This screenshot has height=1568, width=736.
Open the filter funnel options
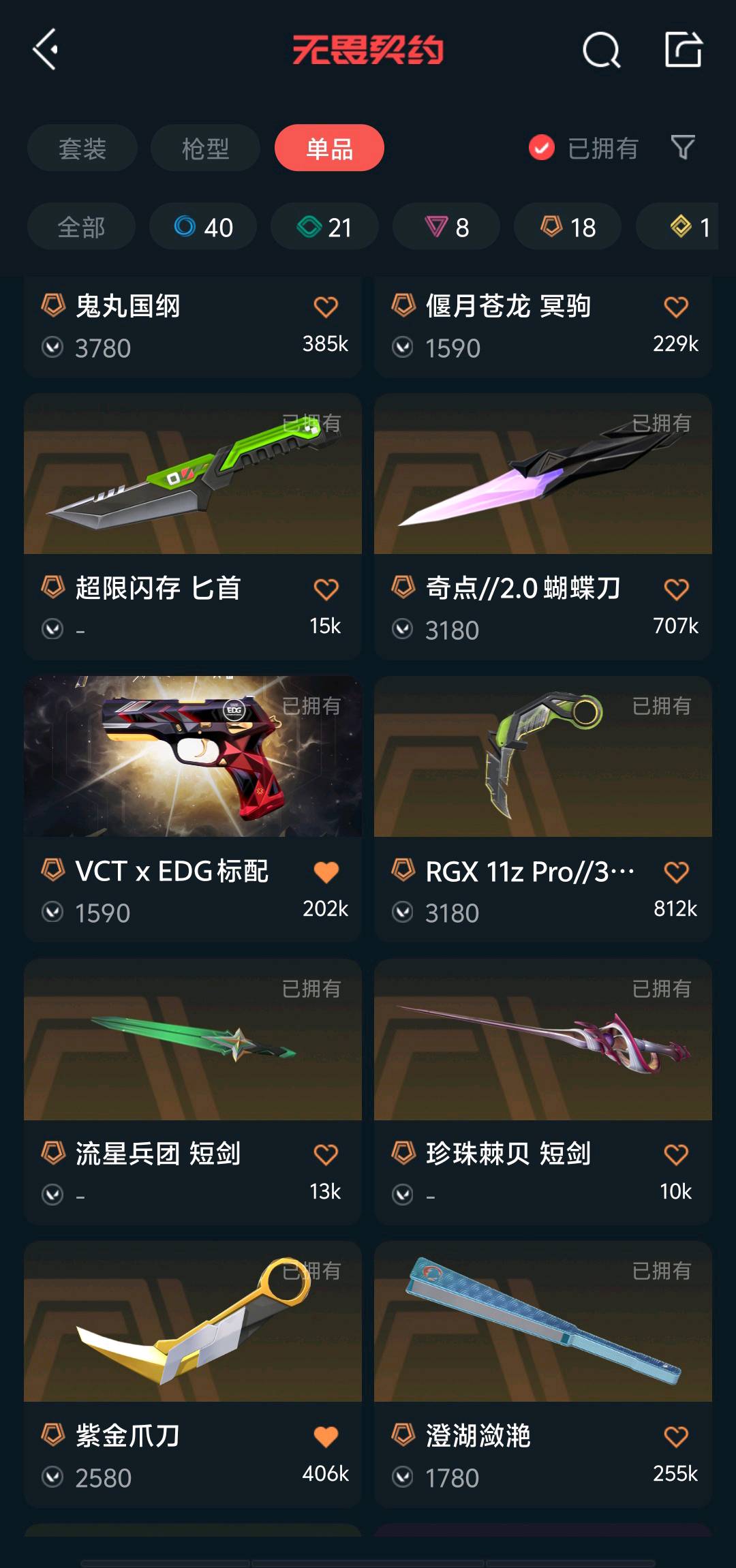682,147
